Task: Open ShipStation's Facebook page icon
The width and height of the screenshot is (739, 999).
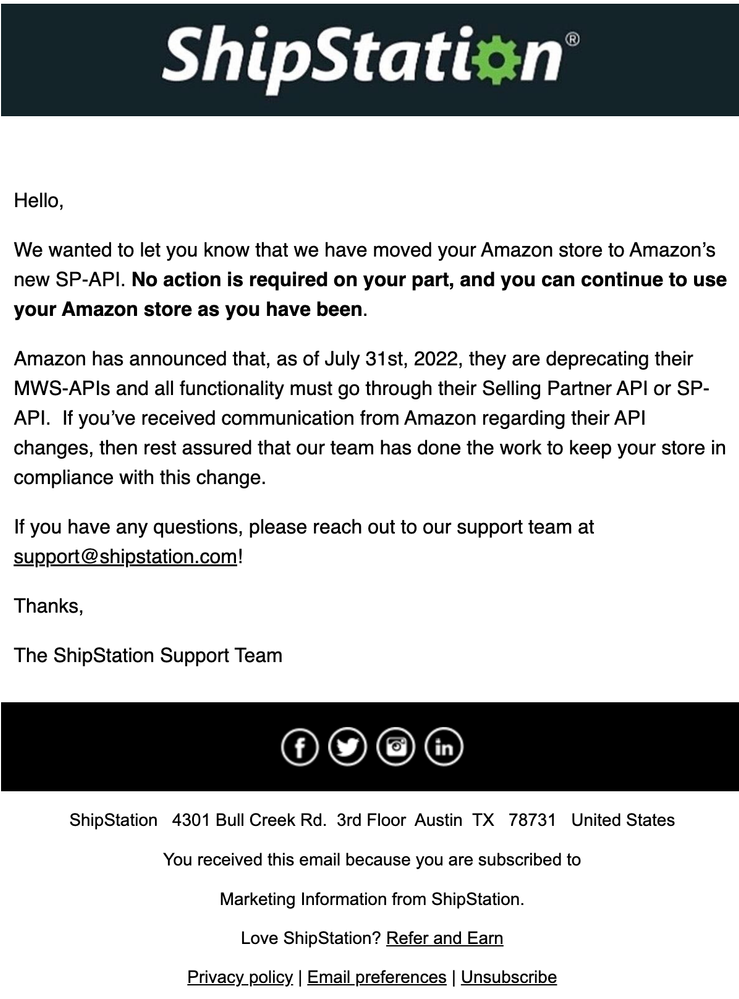Action: (299, 747)
